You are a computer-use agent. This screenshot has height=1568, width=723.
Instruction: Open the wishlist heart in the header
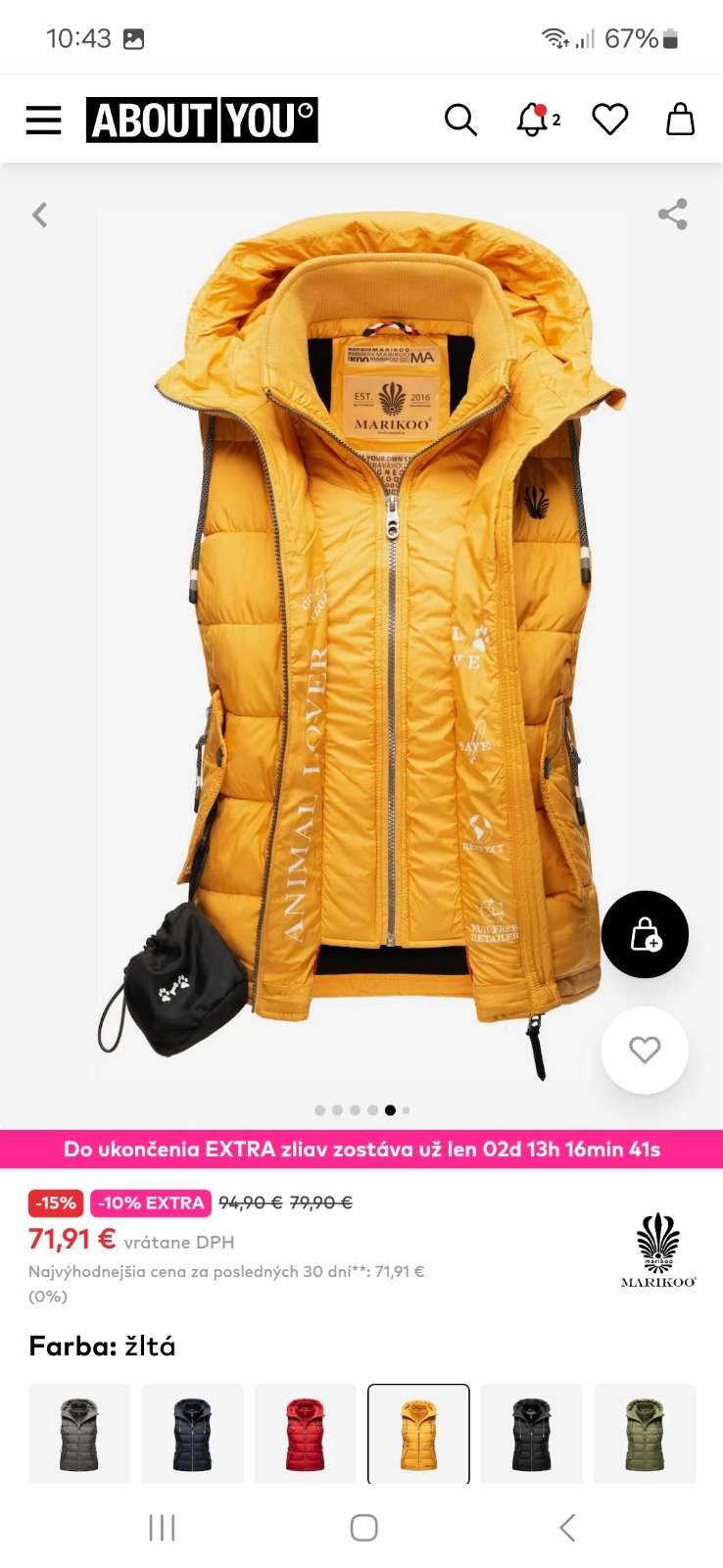point(609,120)
